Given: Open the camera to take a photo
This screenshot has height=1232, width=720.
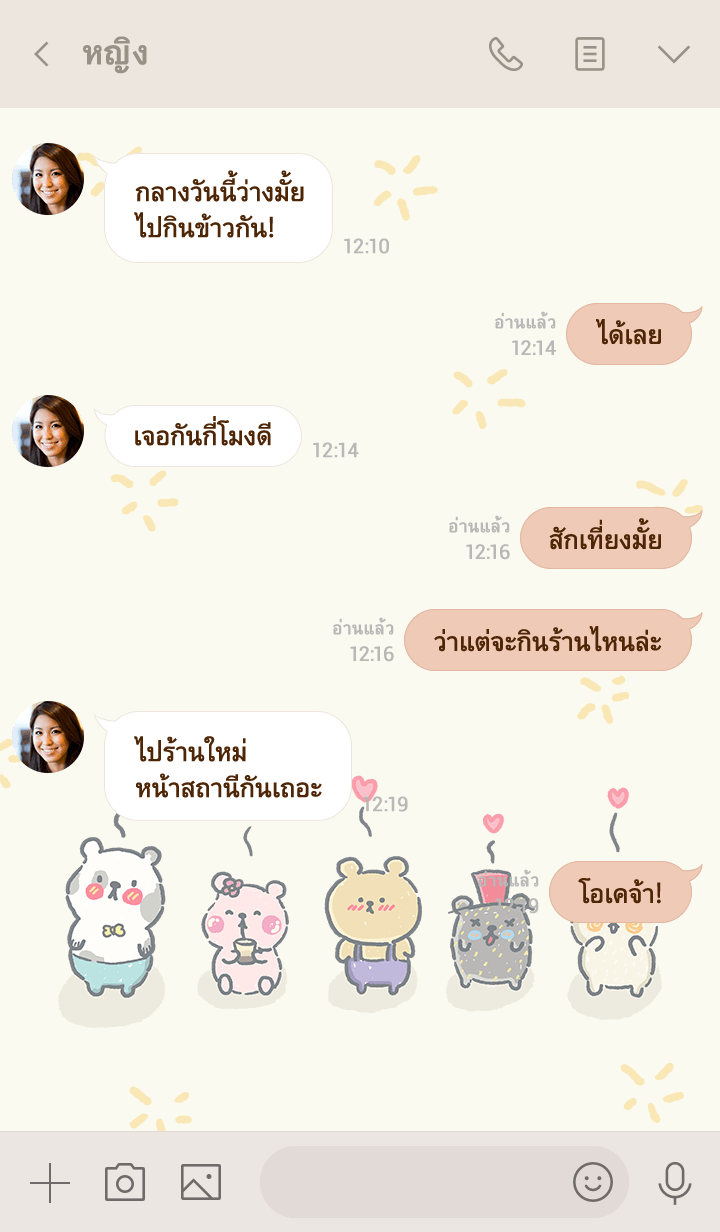Looking at the screenshot, I should [x=125, y=1183].
